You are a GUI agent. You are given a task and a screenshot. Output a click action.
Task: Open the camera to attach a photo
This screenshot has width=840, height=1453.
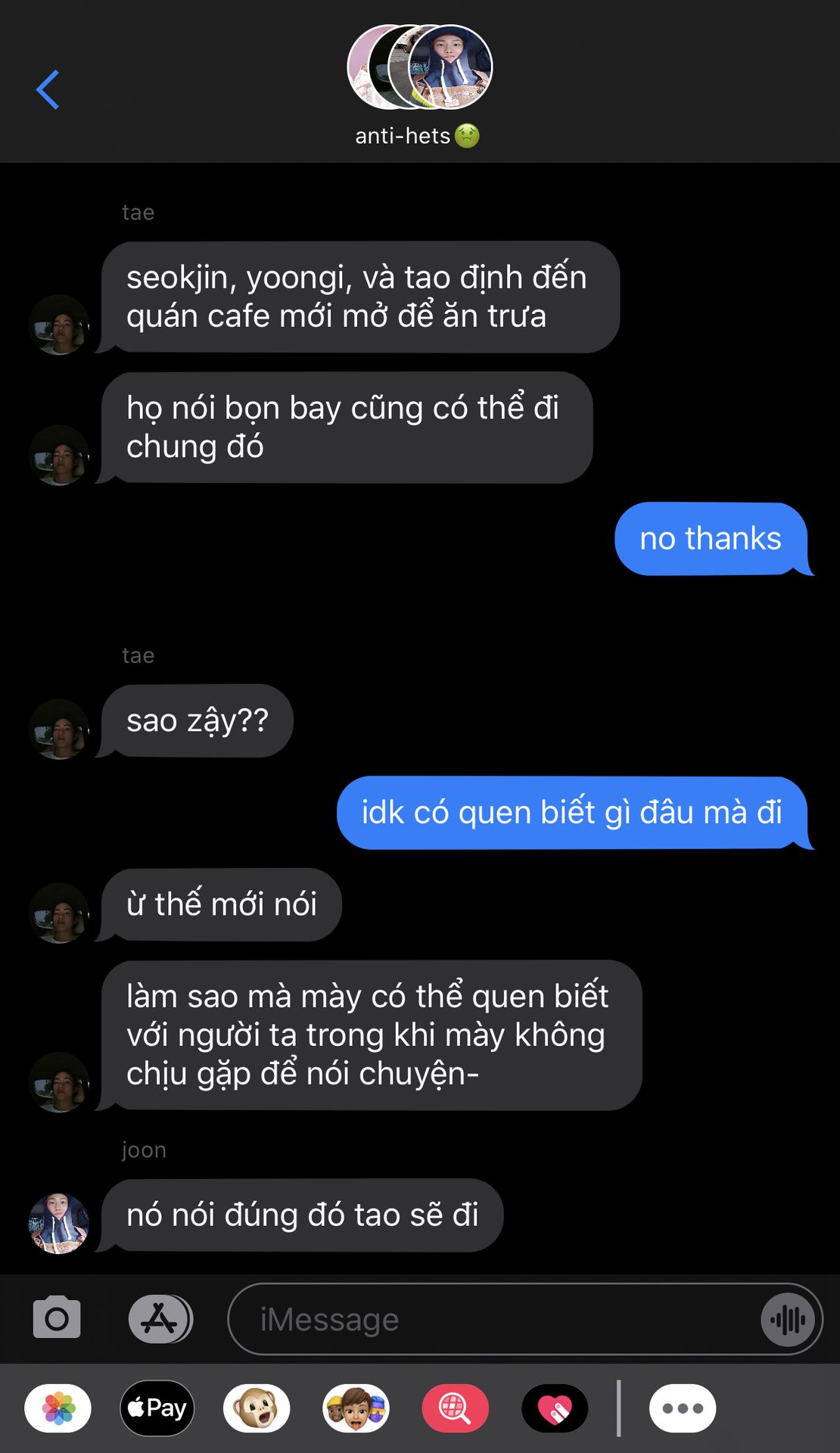click(x=57, y=1318)
